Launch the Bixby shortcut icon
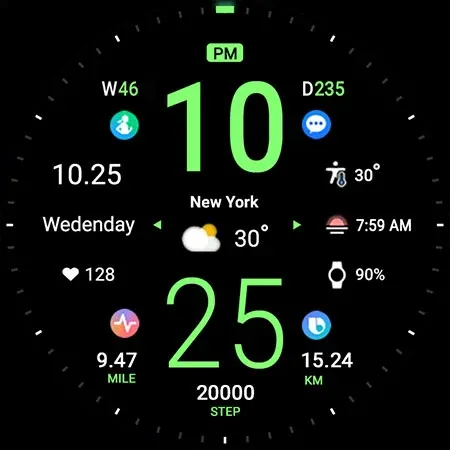Image resolution: width=450 pixels, height=450 pixels. click(316, 325)
